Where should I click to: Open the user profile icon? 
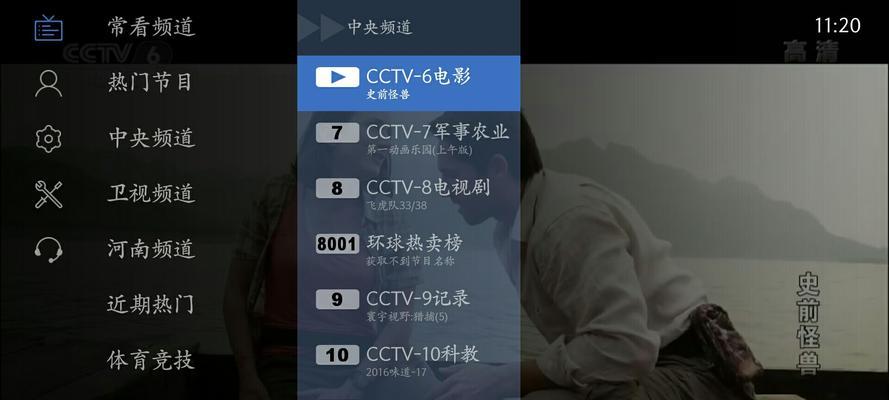pos(48,83)
